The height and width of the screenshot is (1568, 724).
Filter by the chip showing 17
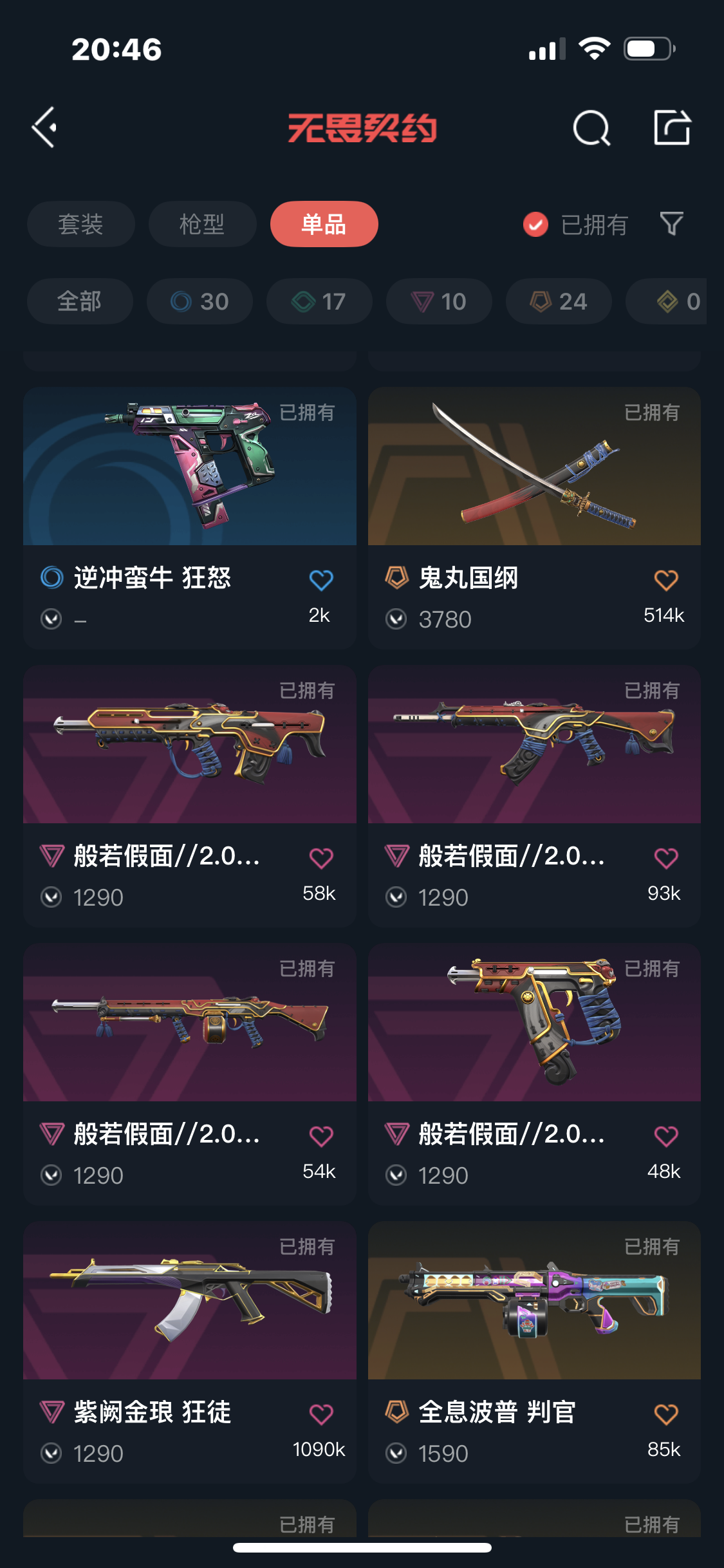pyautogui.click(x=319, y=301)
